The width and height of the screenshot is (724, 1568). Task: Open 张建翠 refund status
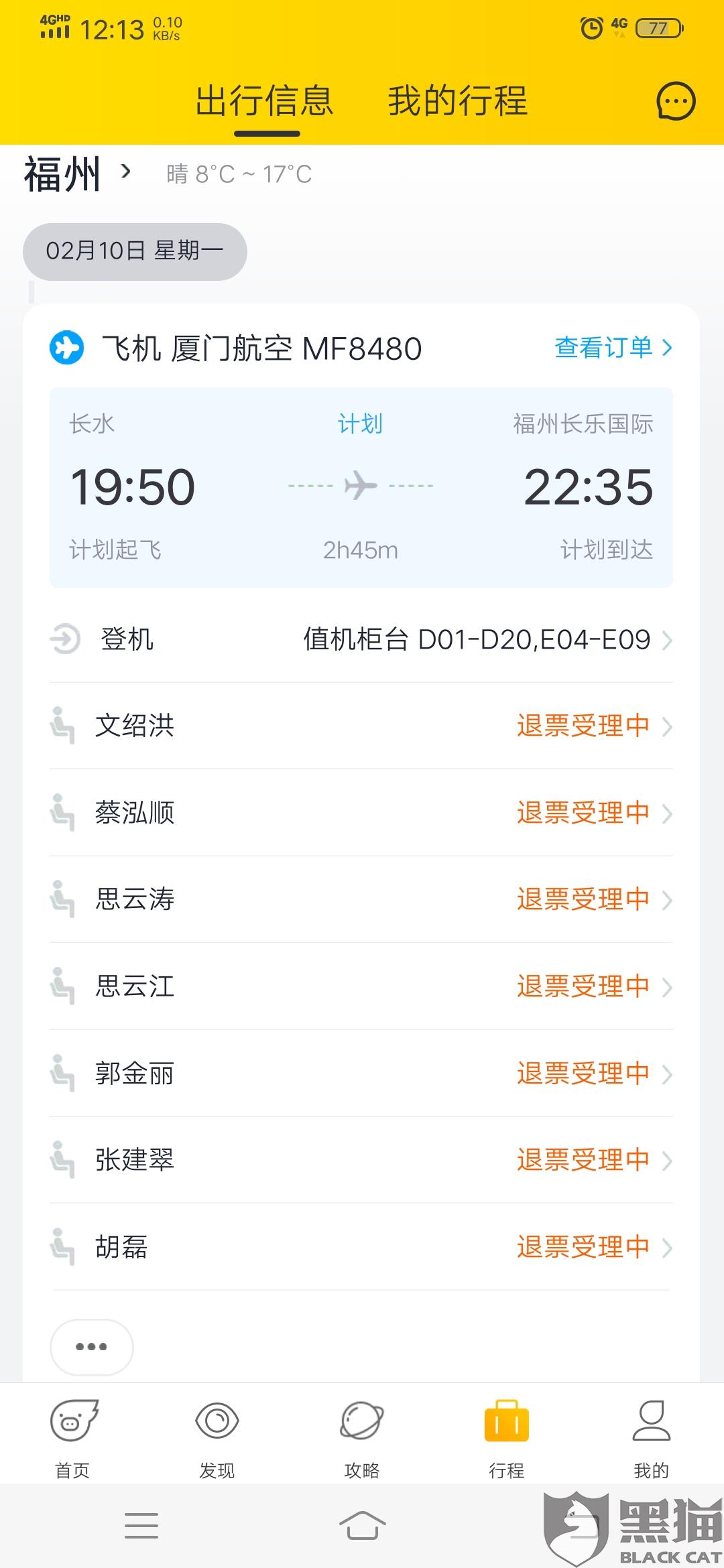click(x=361, y=1160)
